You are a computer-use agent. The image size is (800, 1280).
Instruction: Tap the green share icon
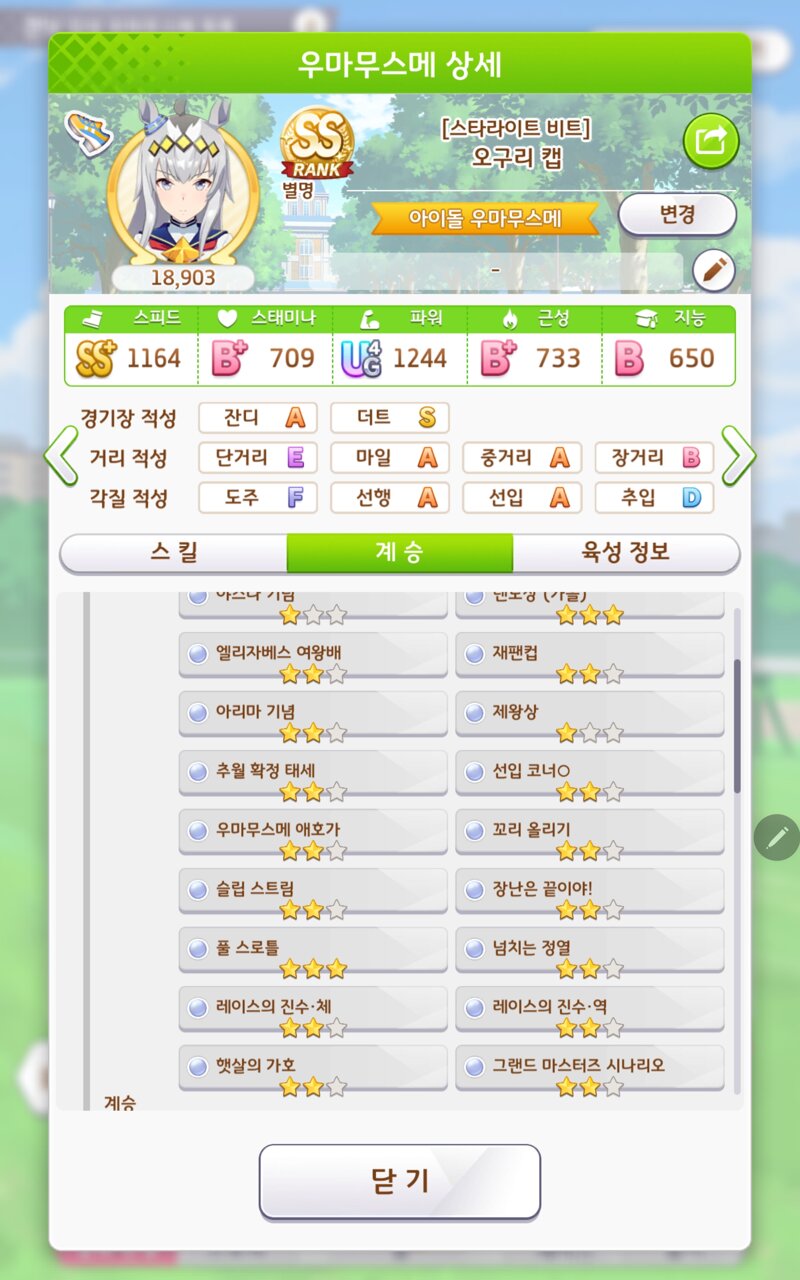pyautogui.click(x=711, y=142)
